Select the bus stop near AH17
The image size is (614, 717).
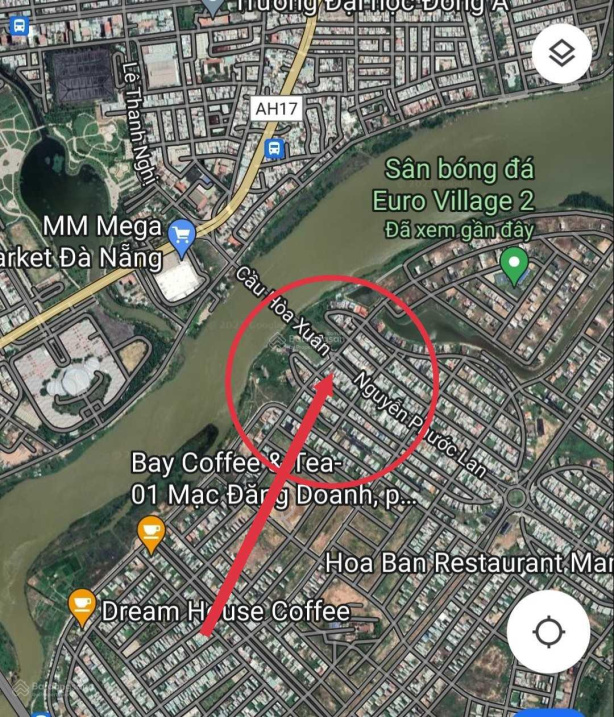(274, 148)
